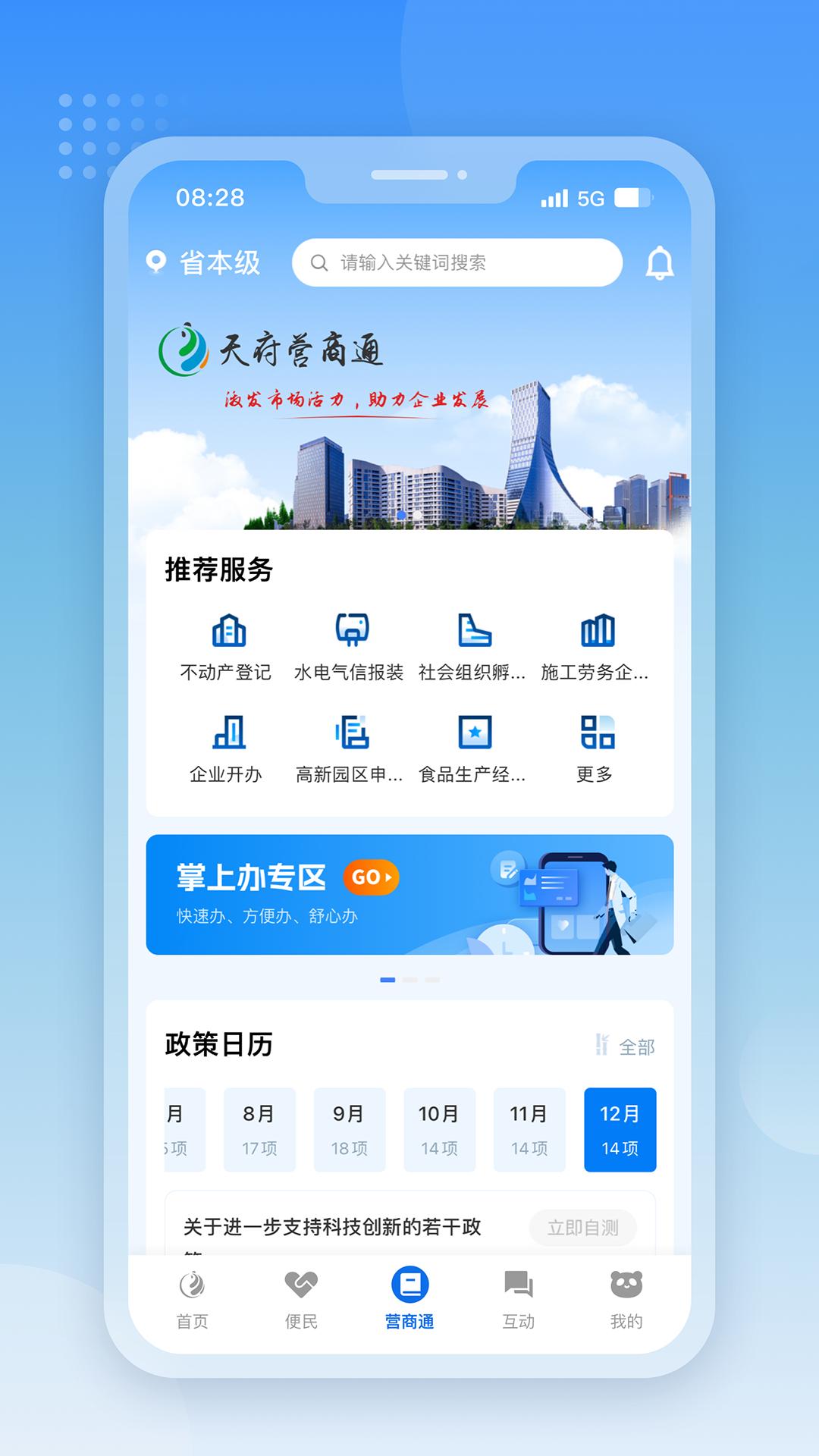The height and width of the screenshot is (1456, 819).
Task: Select the 12月 month card
Action: [x=620, y=1129]
